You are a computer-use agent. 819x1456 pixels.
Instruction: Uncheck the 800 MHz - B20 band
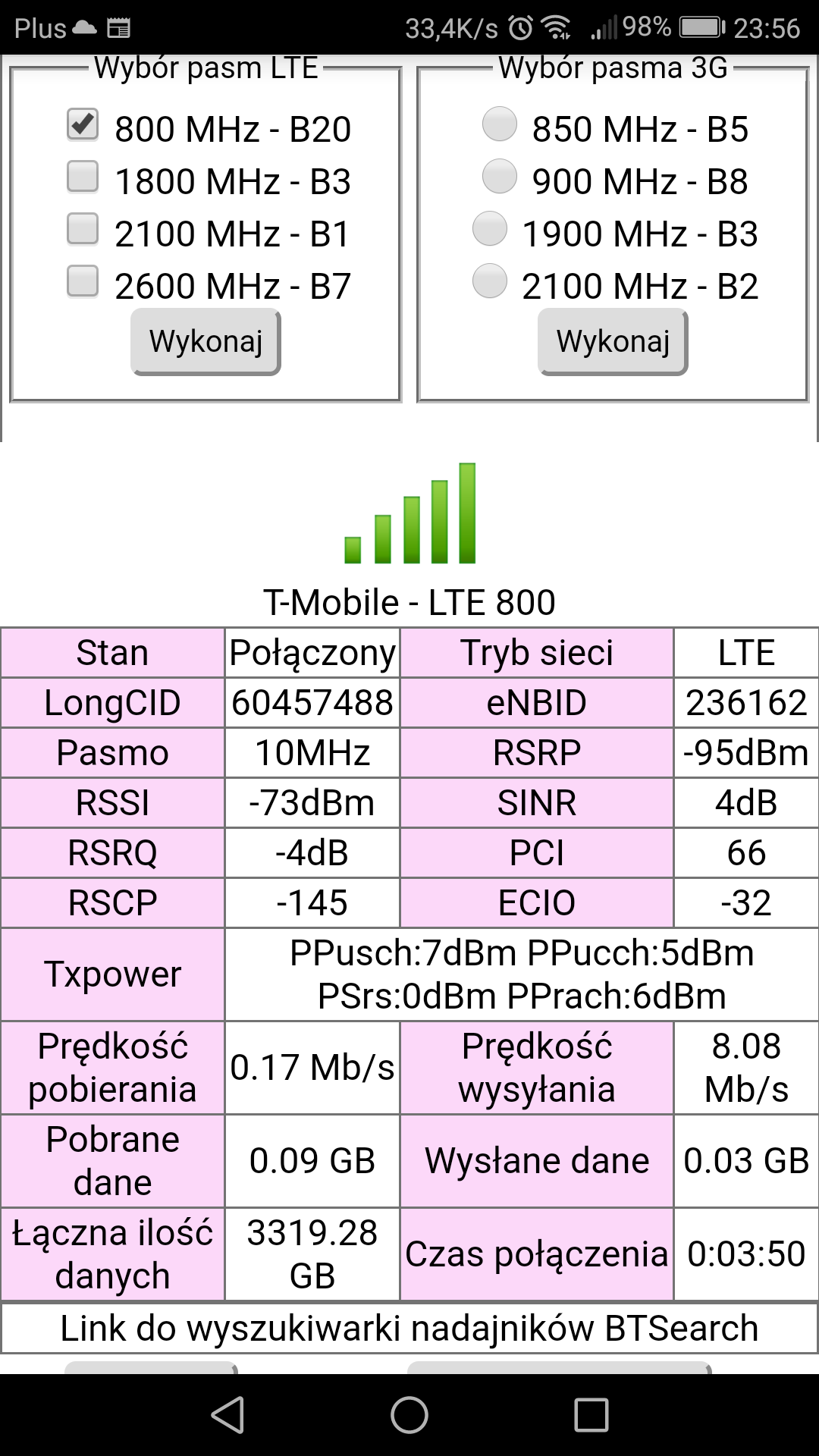click(x=83, y=125)
